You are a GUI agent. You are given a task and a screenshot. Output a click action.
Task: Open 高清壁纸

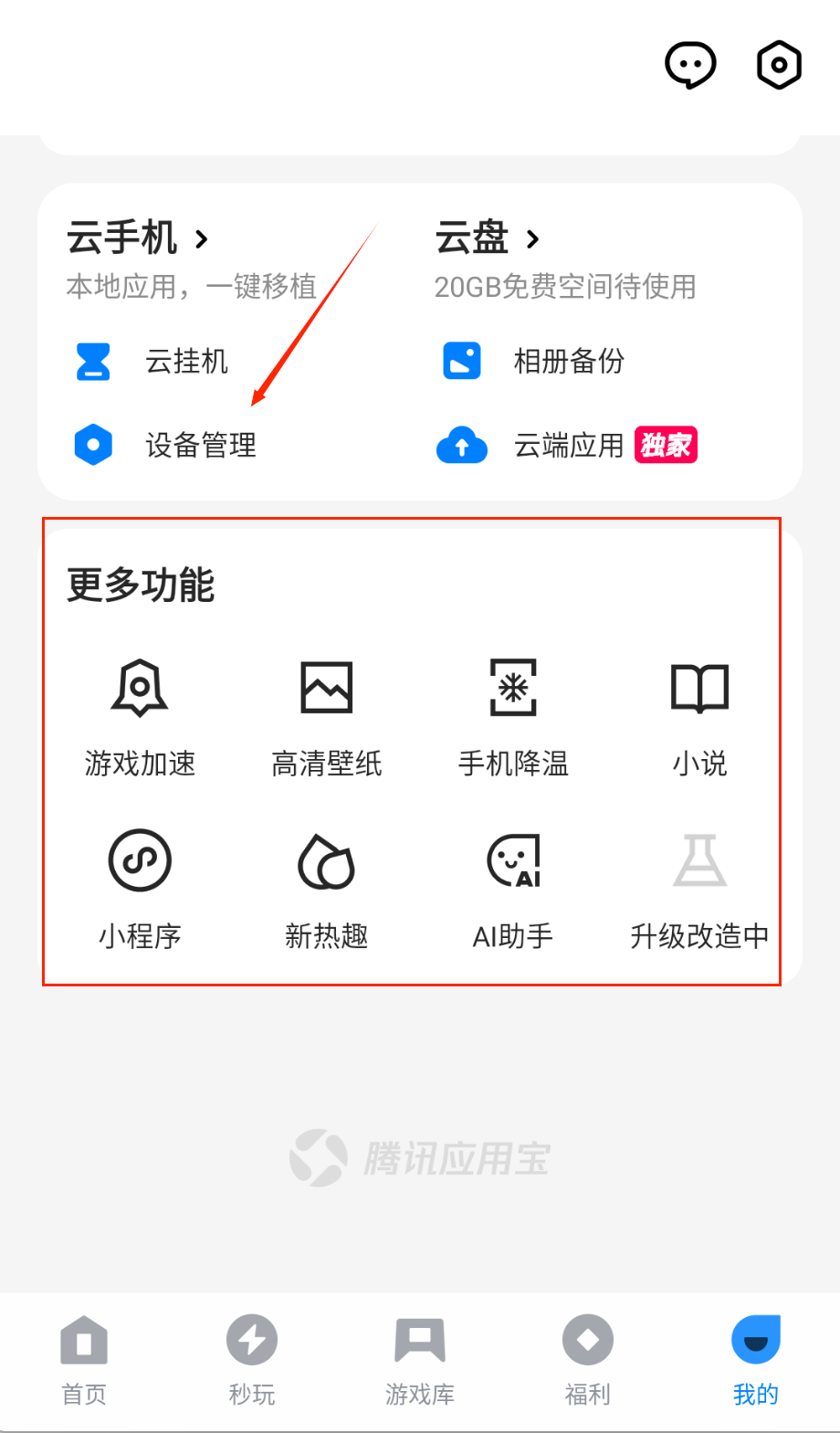pyautogui.click(x=327, y=717)
